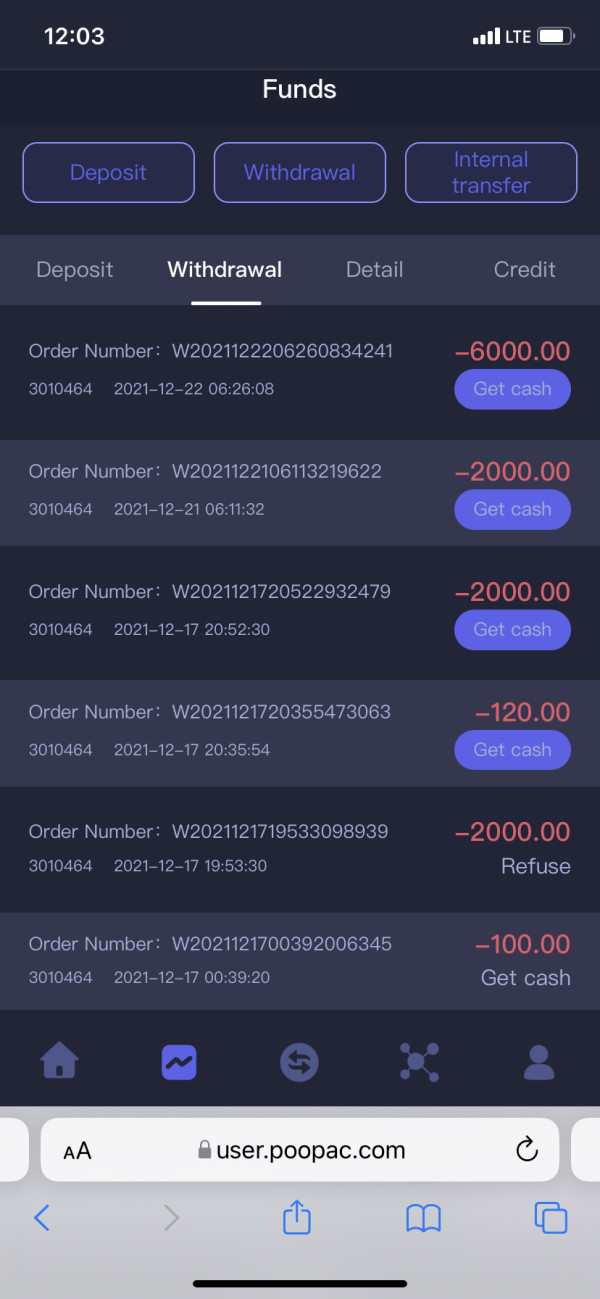
Task: Tap Get cash for order ending 2932479
Action: pyautogui.click(x=512, y=629)
